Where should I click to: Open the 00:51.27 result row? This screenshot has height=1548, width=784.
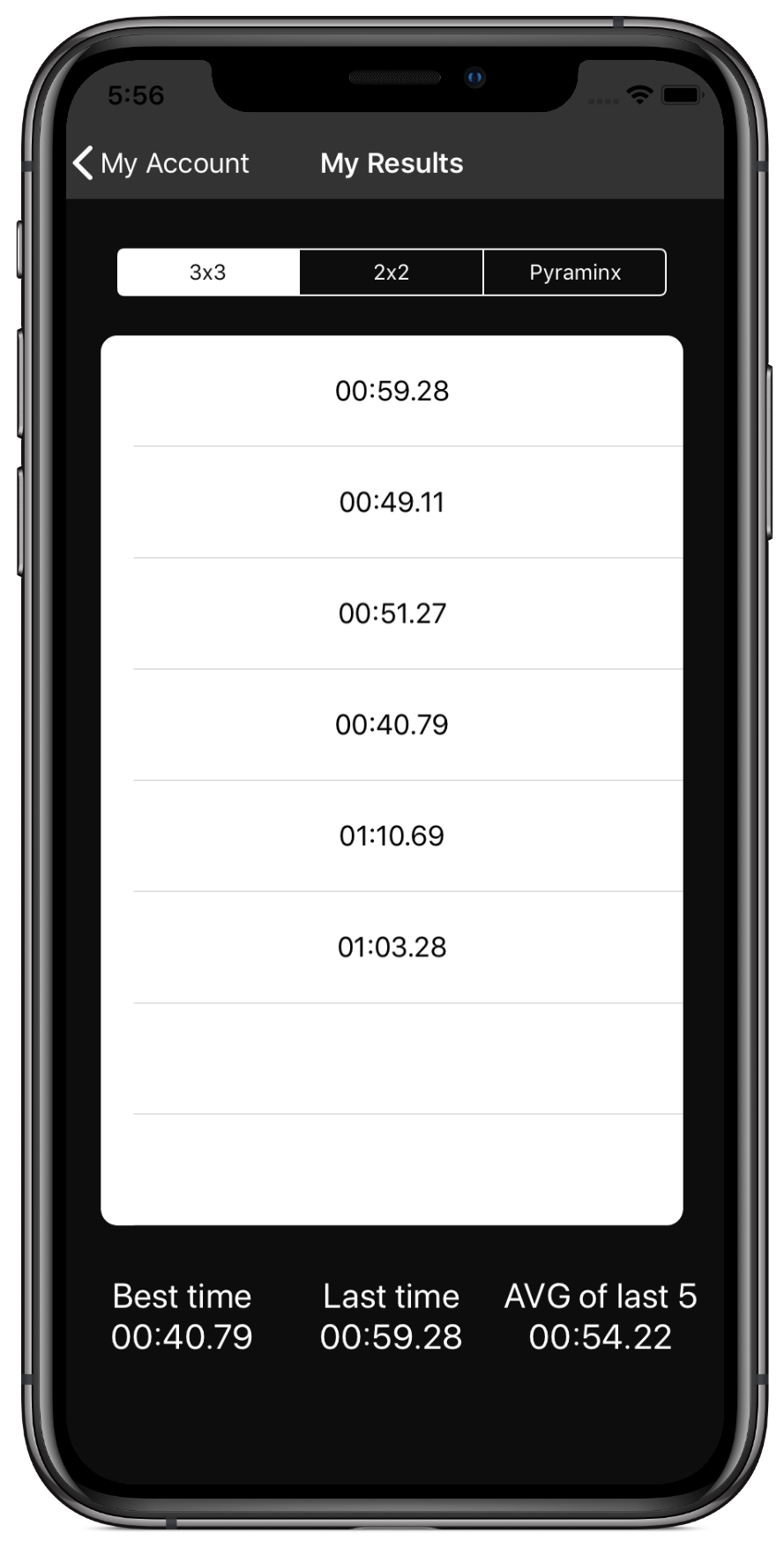[x=392, y=613]
